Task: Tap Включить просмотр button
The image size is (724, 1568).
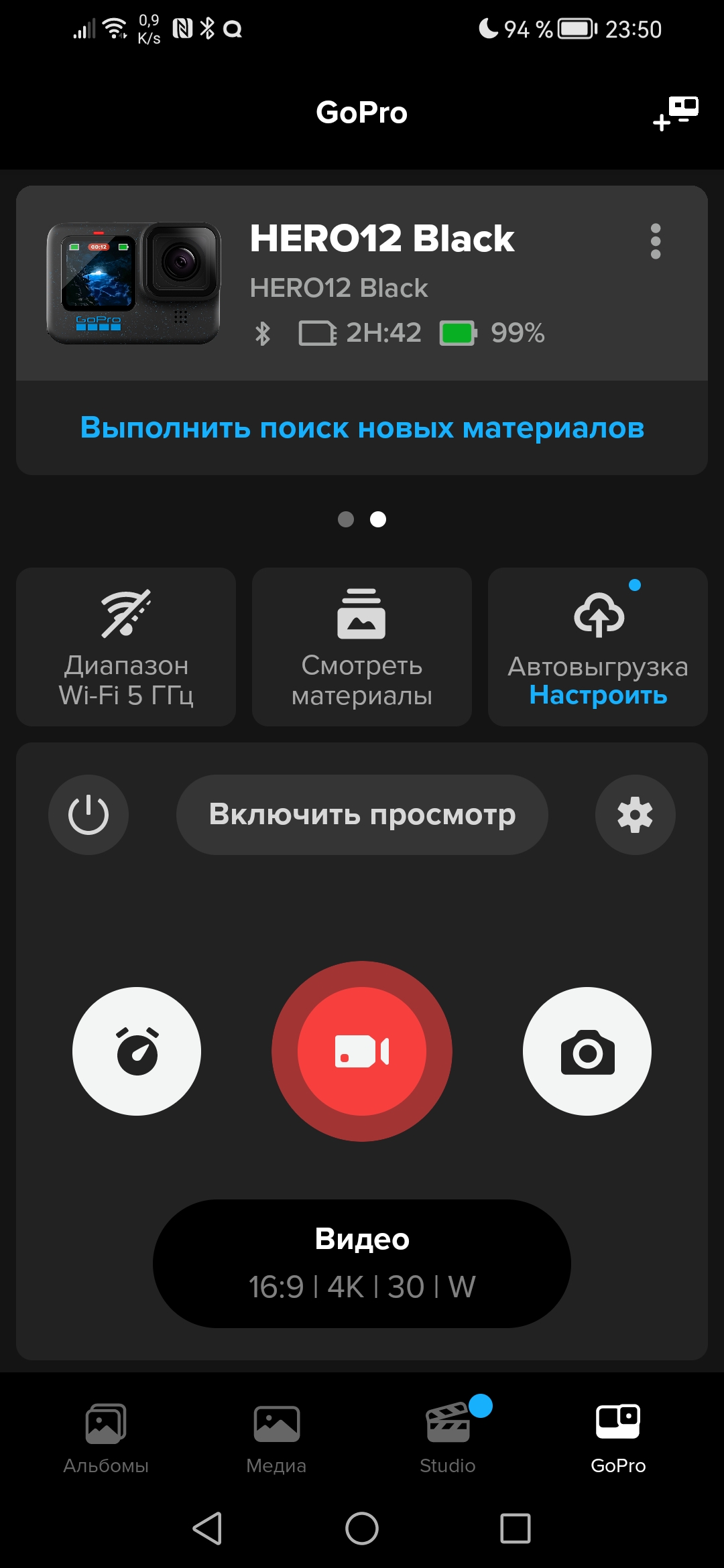Action: click(362, 815)
